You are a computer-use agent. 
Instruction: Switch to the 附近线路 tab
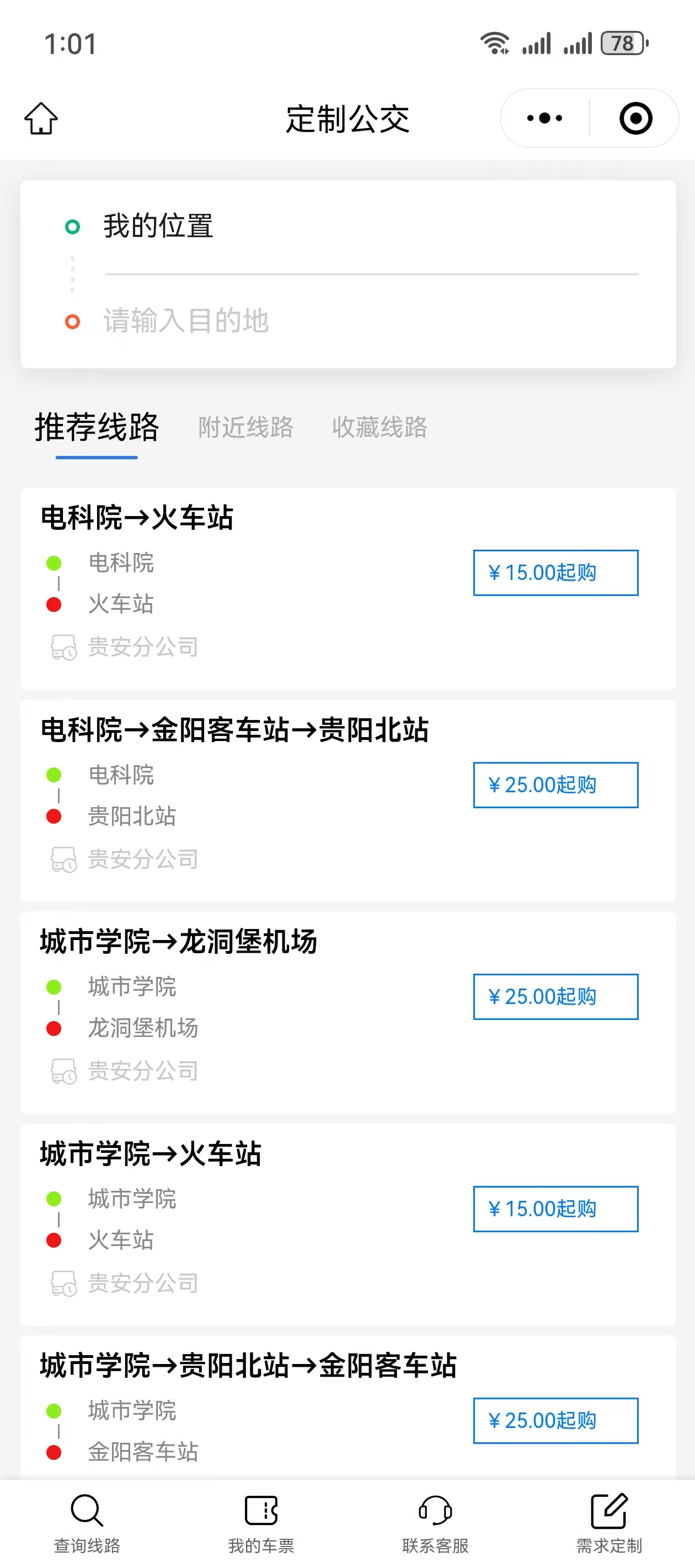point(245,427)
